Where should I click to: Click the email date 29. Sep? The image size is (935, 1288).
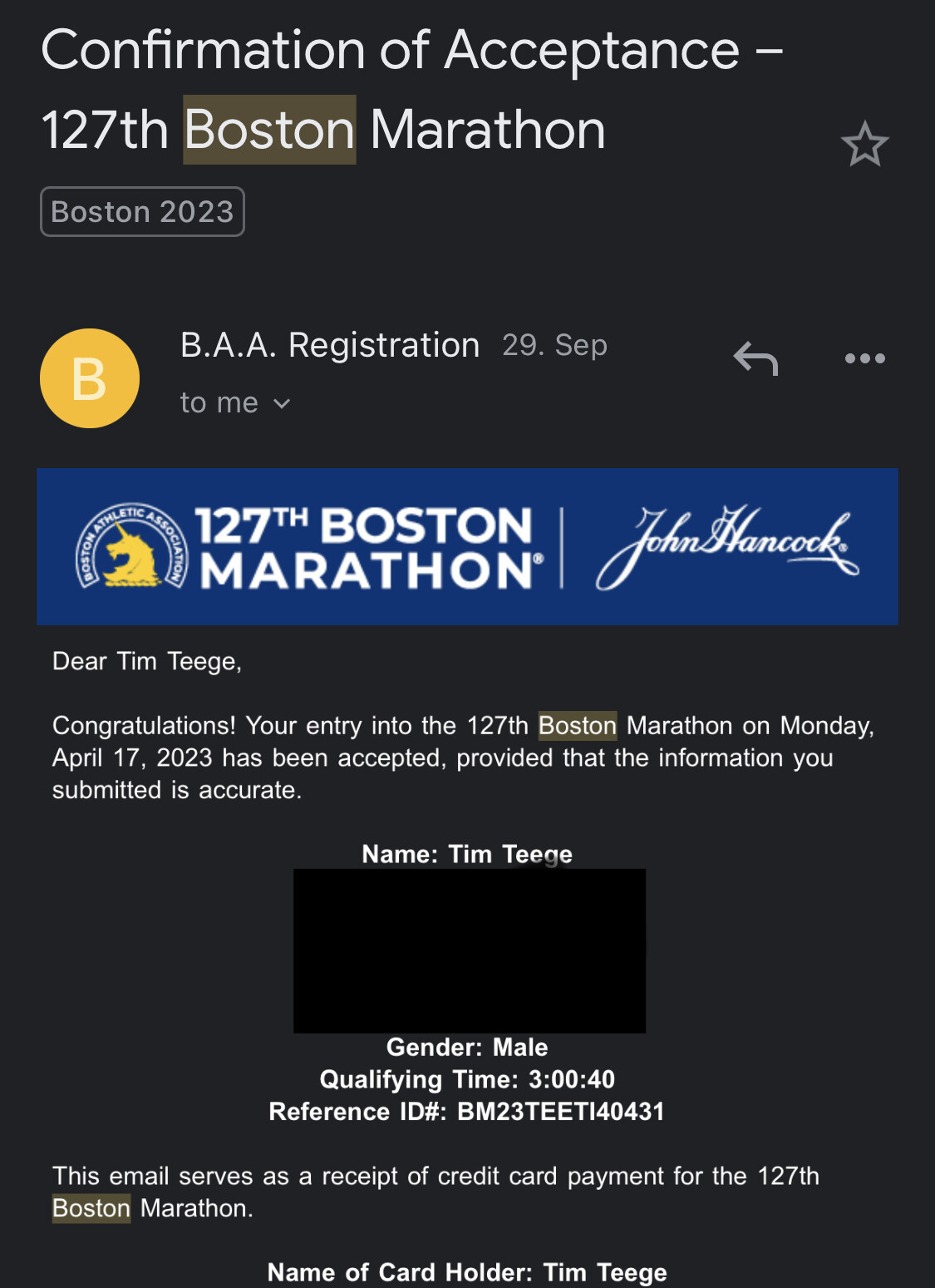(x=555, y=344)
